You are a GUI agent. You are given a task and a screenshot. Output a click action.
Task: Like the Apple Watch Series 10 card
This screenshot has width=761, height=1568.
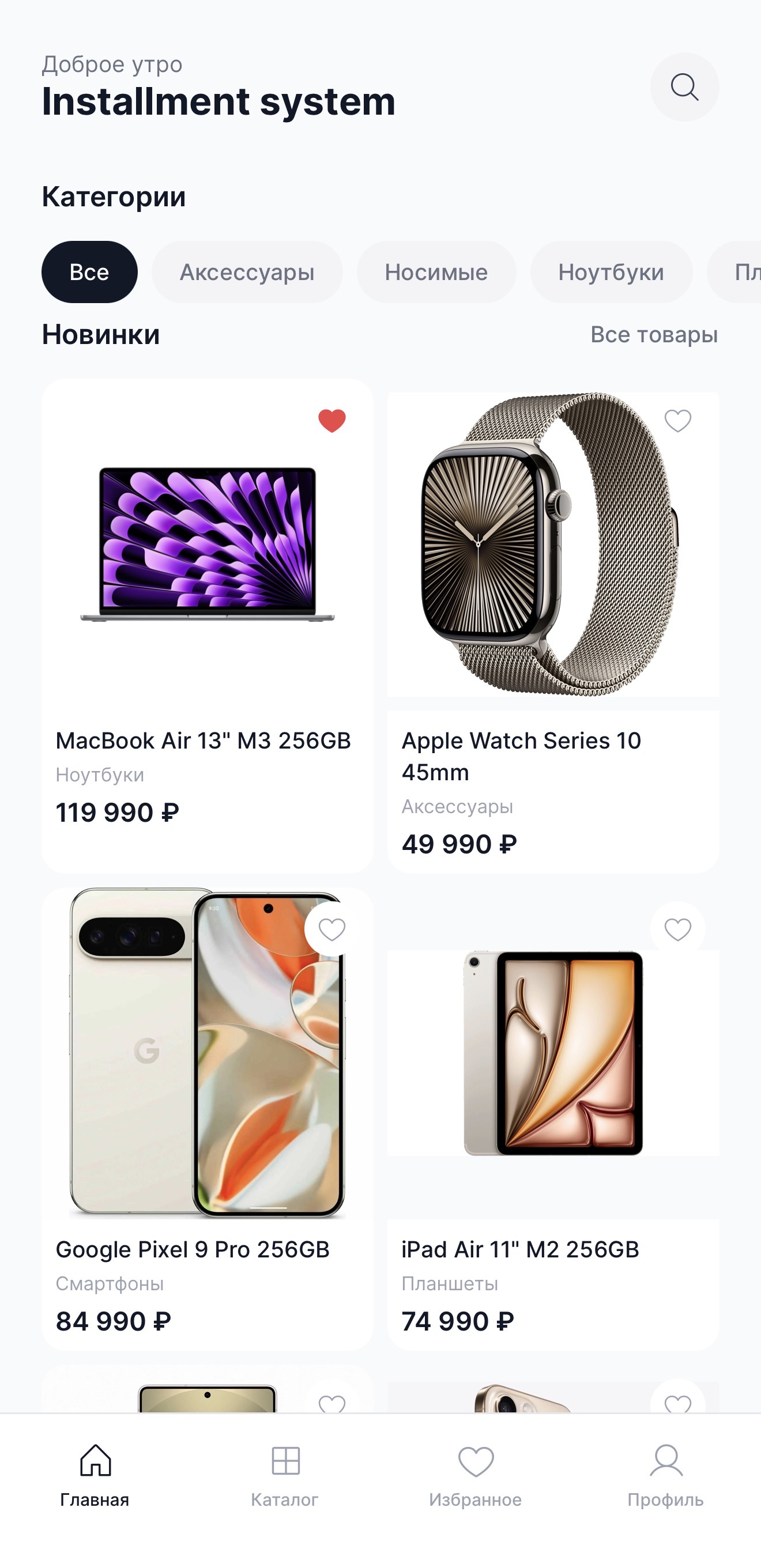coord(677,421)
